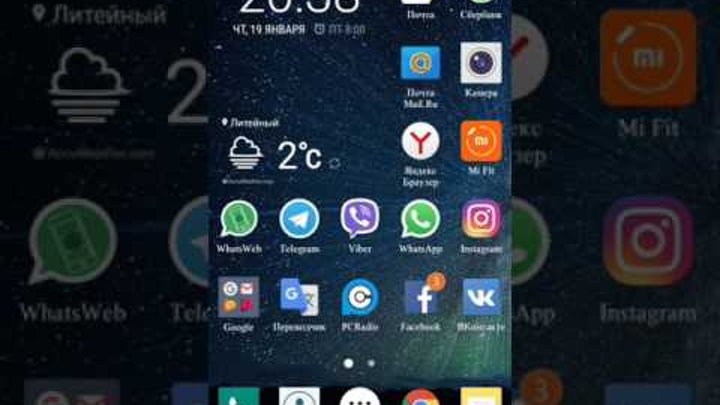Launch Viber
720x405 pixels.
pos(360,219)
